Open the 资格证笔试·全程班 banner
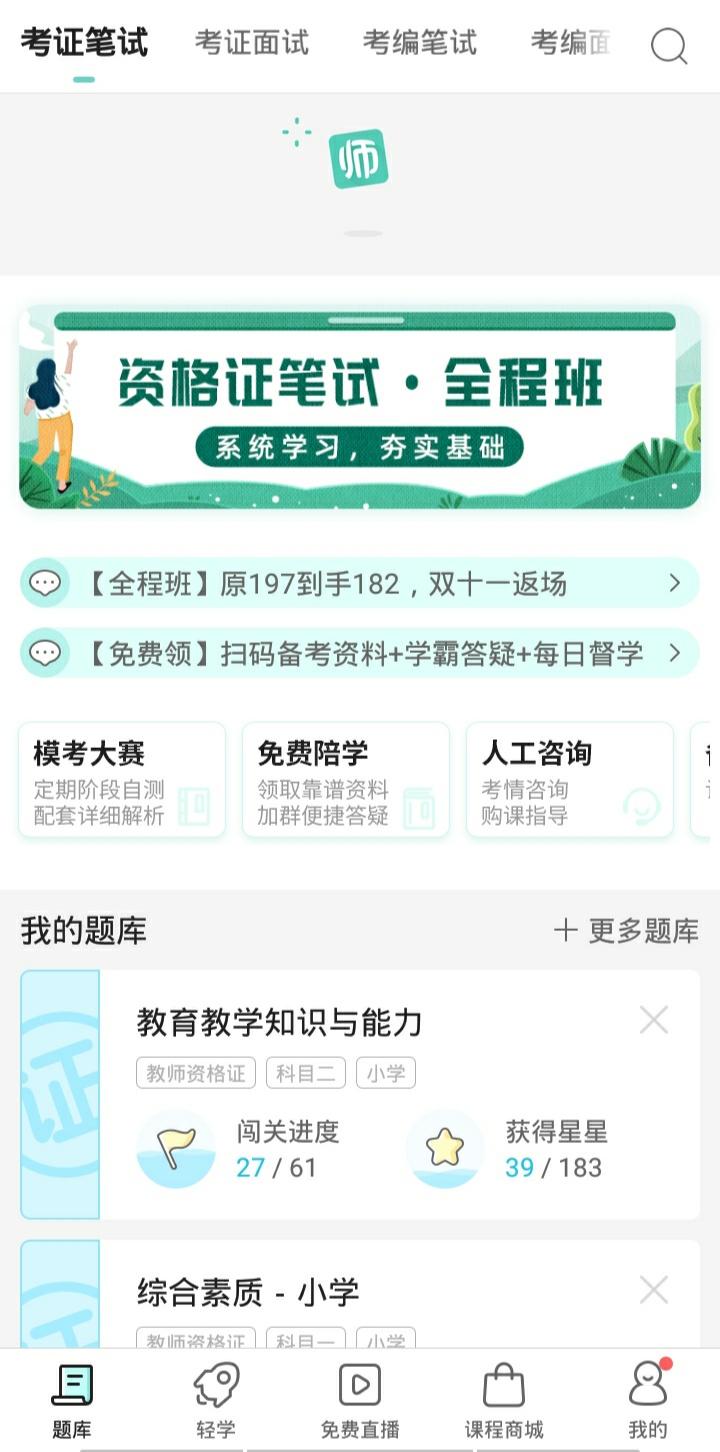Image resolution: width=720 pixels, height=1452 pixels. 360,407
